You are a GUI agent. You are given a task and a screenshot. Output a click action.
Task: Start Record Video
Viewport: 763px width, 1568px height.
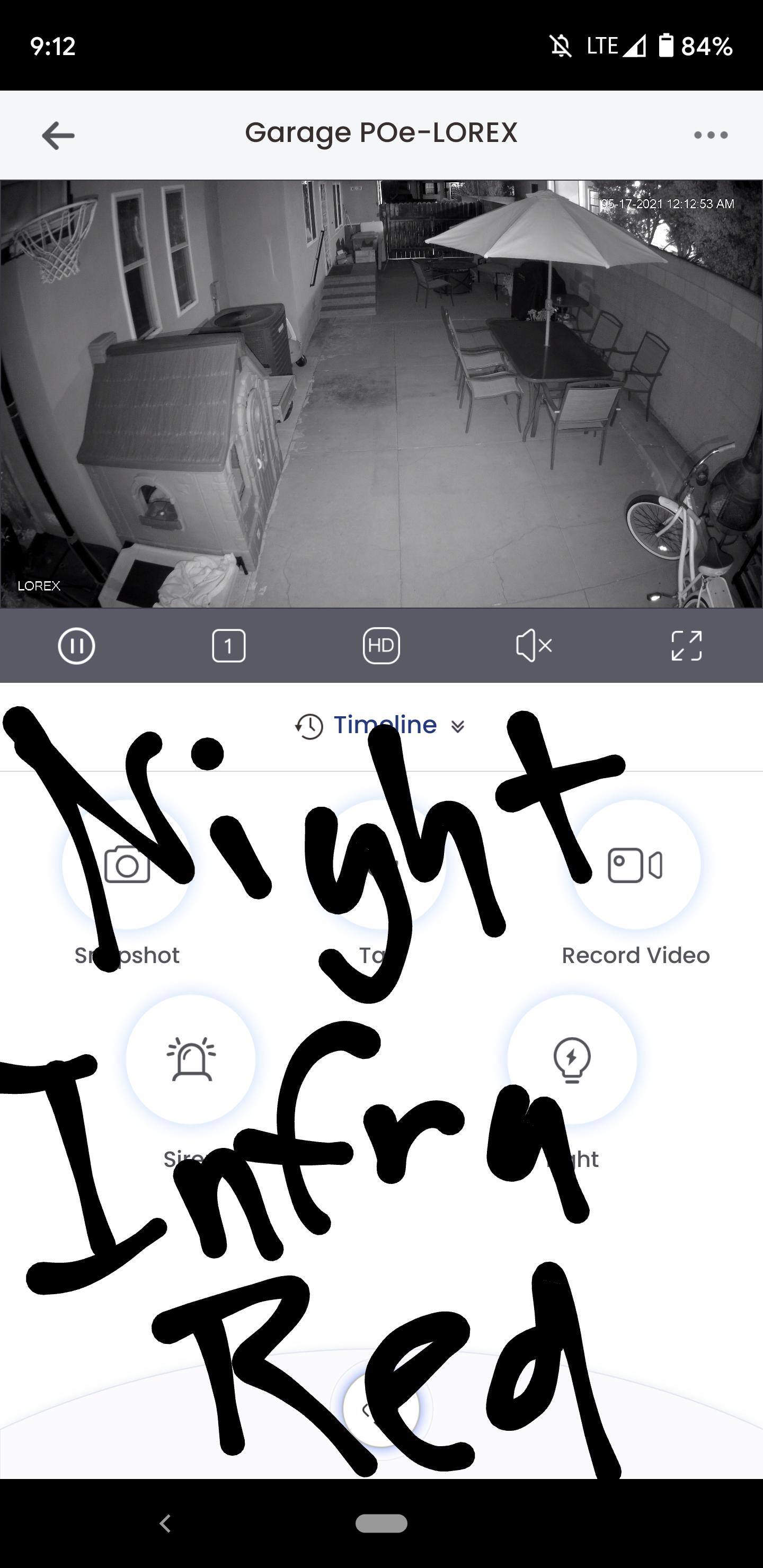coord(635,865)
